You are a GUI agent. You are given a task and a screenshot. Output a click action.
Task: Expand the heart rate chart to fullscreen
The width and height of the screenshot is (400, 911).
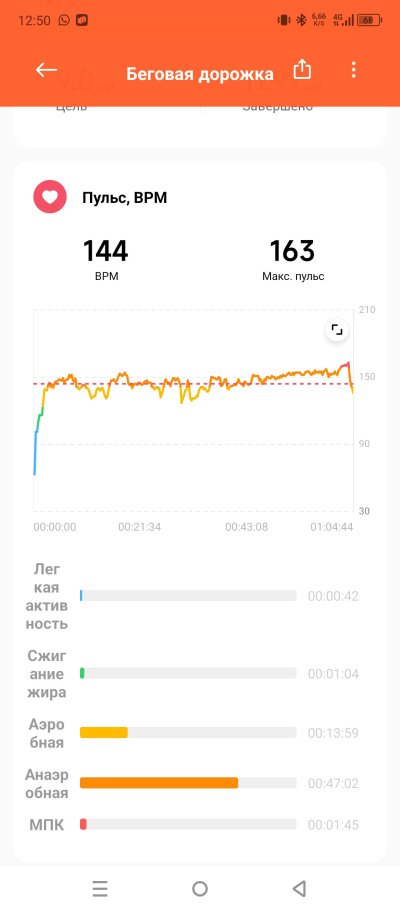(337, 331)
